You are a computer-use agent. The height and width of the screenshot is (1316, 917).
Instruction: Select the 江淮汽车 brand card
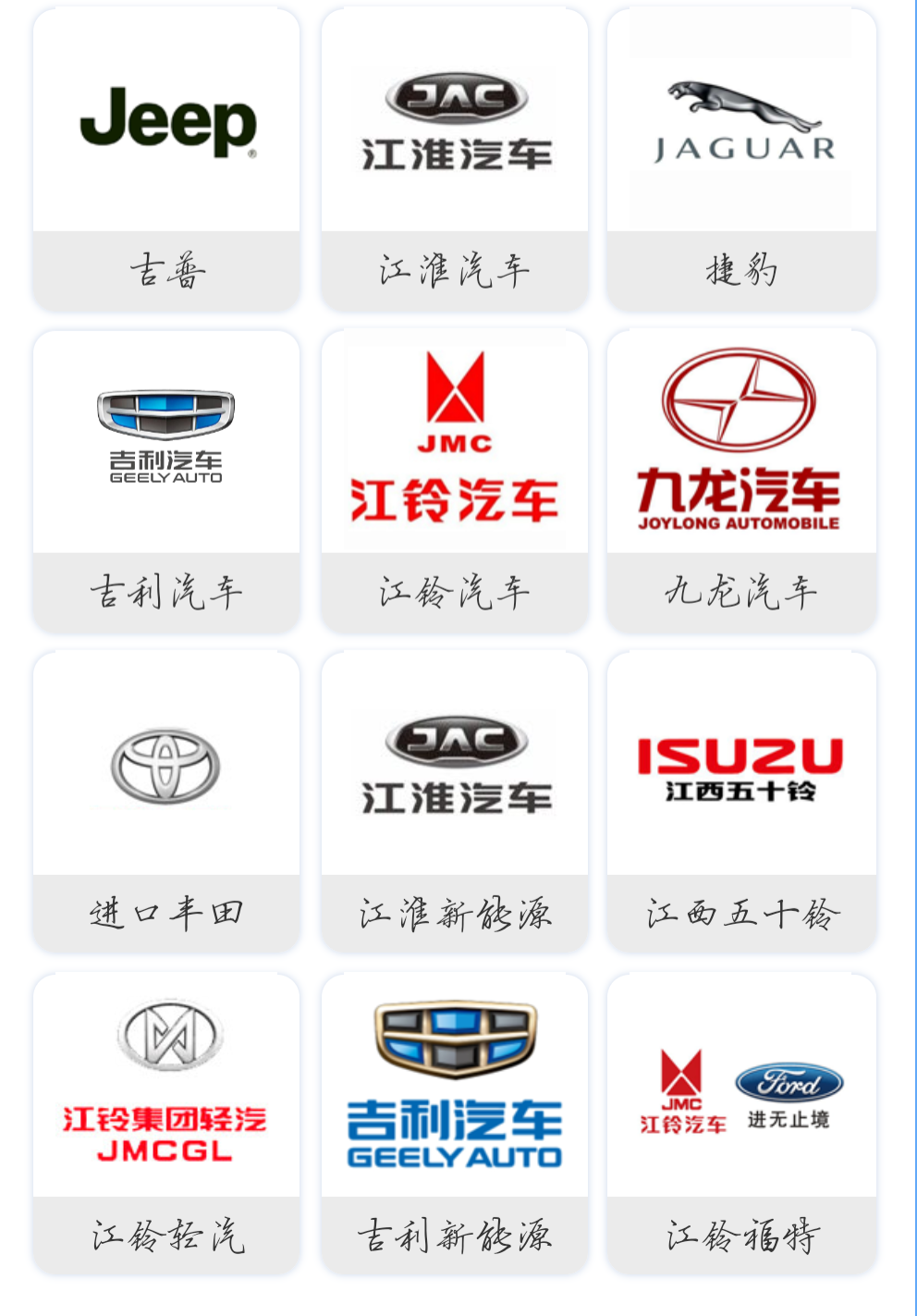454,157
